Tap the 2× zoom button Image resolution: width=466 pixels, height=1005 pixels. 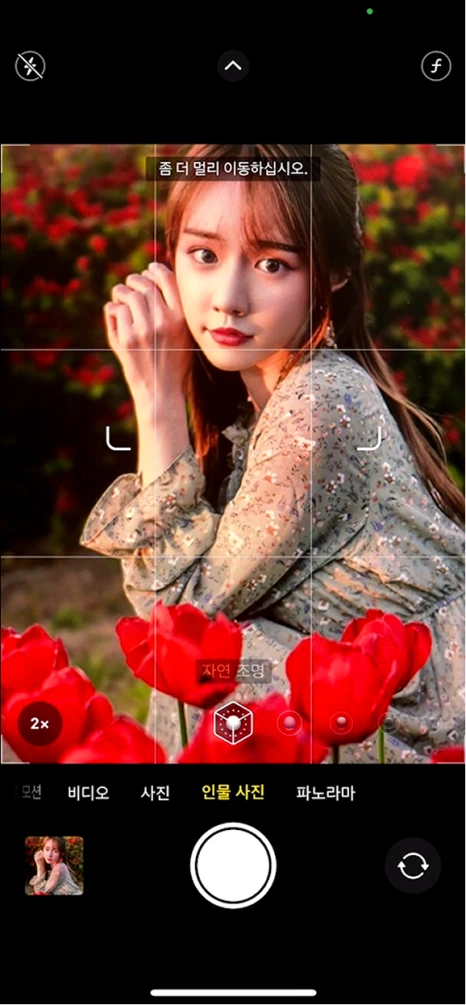click(40, 724)
